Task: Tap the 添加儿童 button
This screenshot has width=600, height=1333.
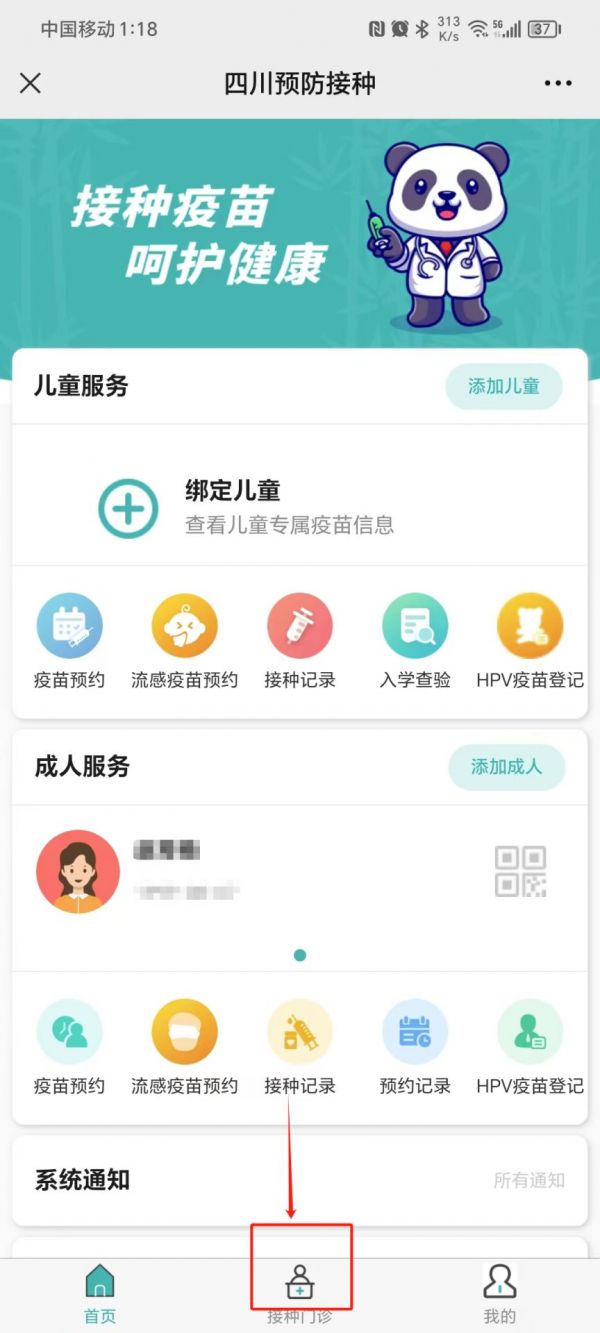Action: click(x=504, y=386)
